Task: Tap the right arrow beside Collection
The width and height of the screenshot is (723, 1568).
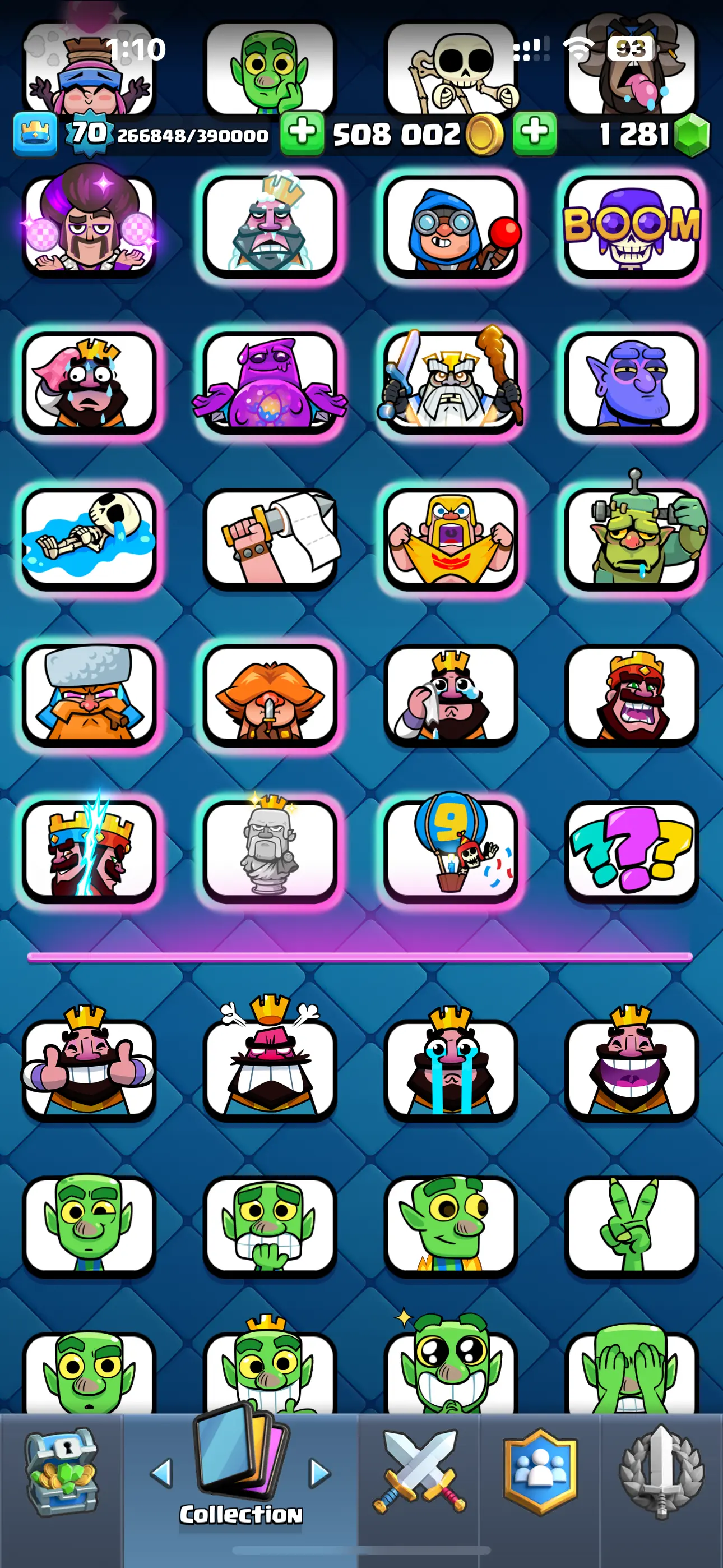Action: (319, 1473)
